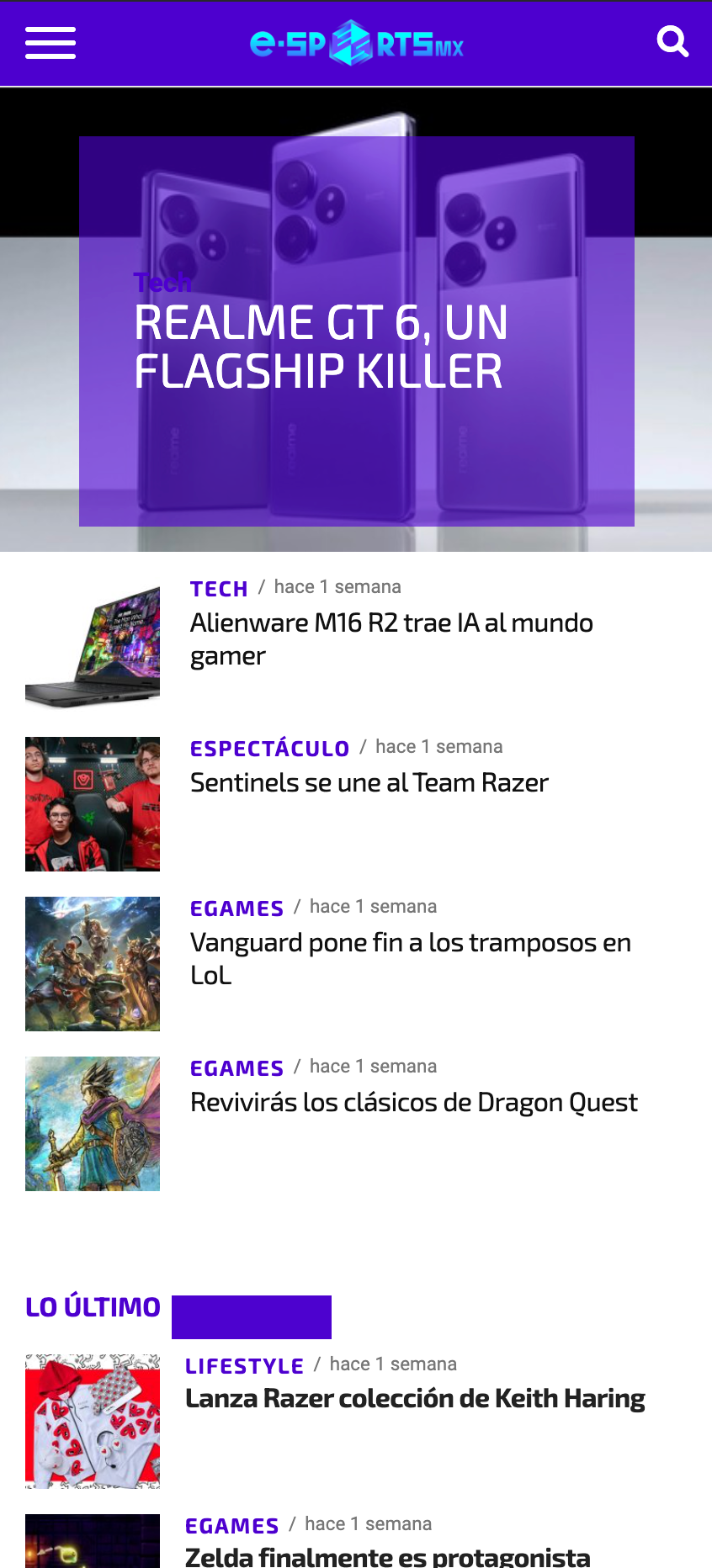Open the Realme GT 6 featured article
Screen dimensions: 712x1568
tap(321, 347)
